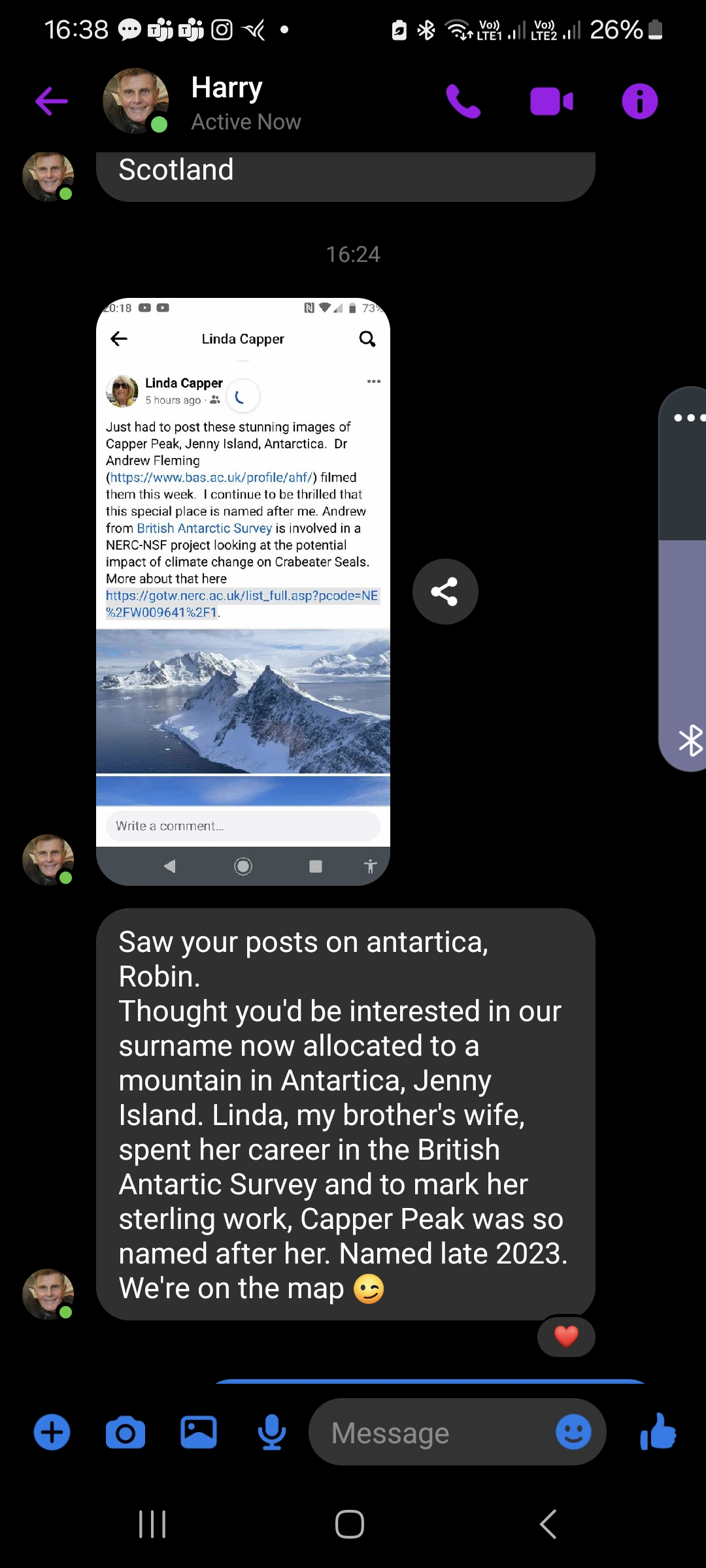Start a video call with Harry
The height and width of the screenshot is (1568, 706).
point(551,102)
